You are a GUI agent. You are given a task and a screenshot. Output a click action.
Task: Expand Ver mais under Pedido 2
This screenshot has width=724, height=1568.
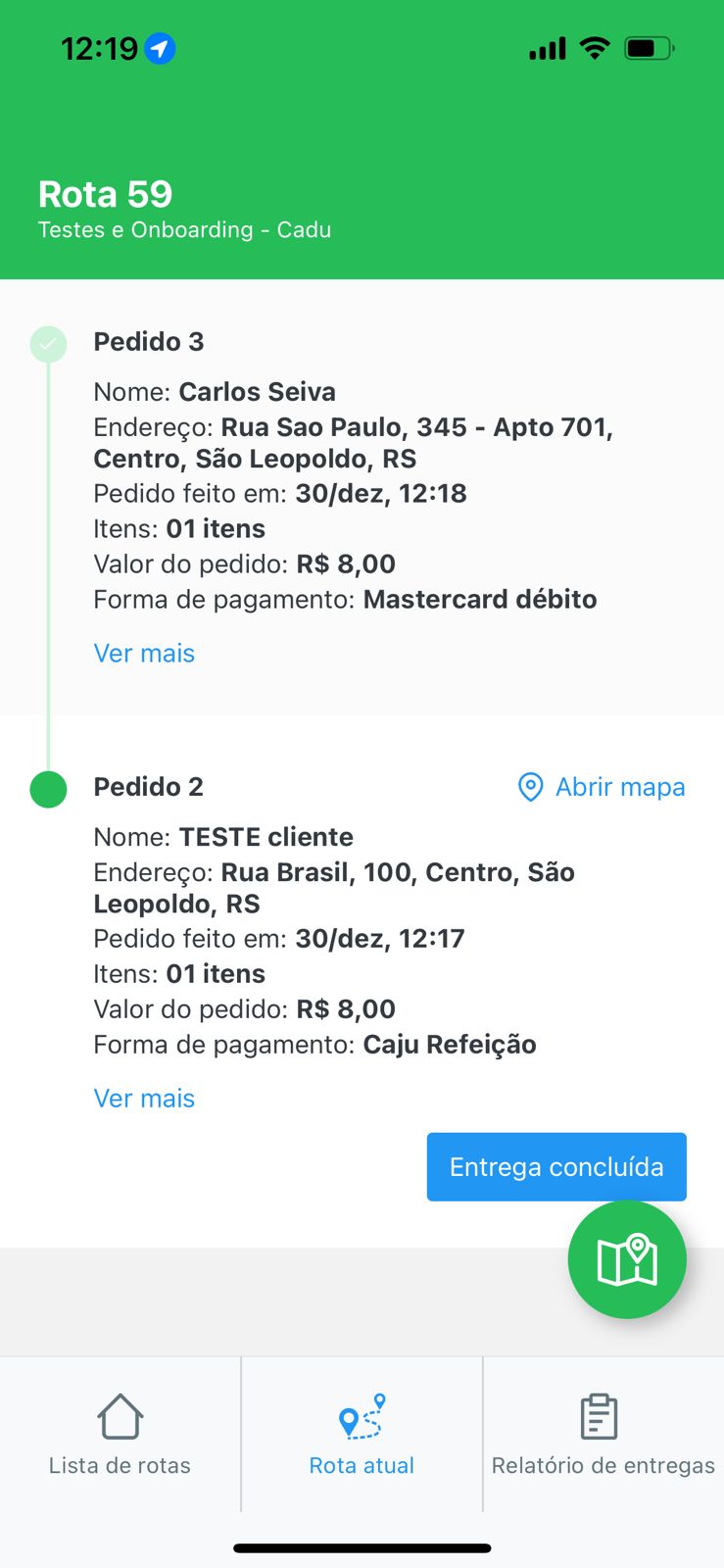coord(144,1099)
